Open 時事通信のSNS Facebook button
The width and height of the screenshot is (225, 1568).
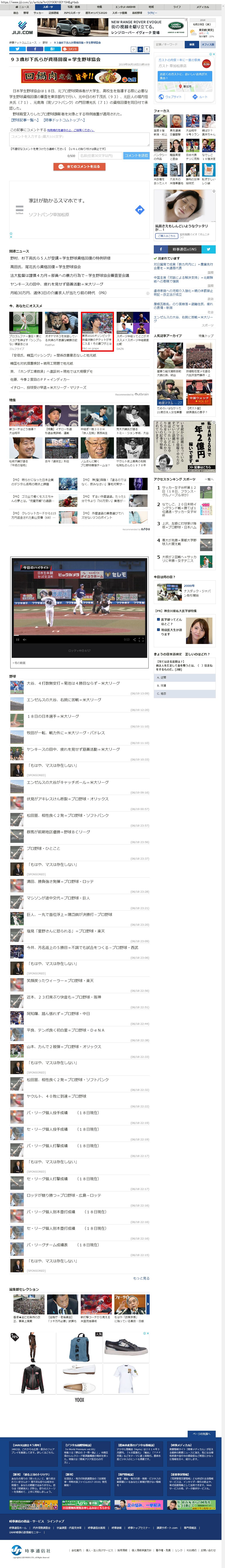coord(161,249)
